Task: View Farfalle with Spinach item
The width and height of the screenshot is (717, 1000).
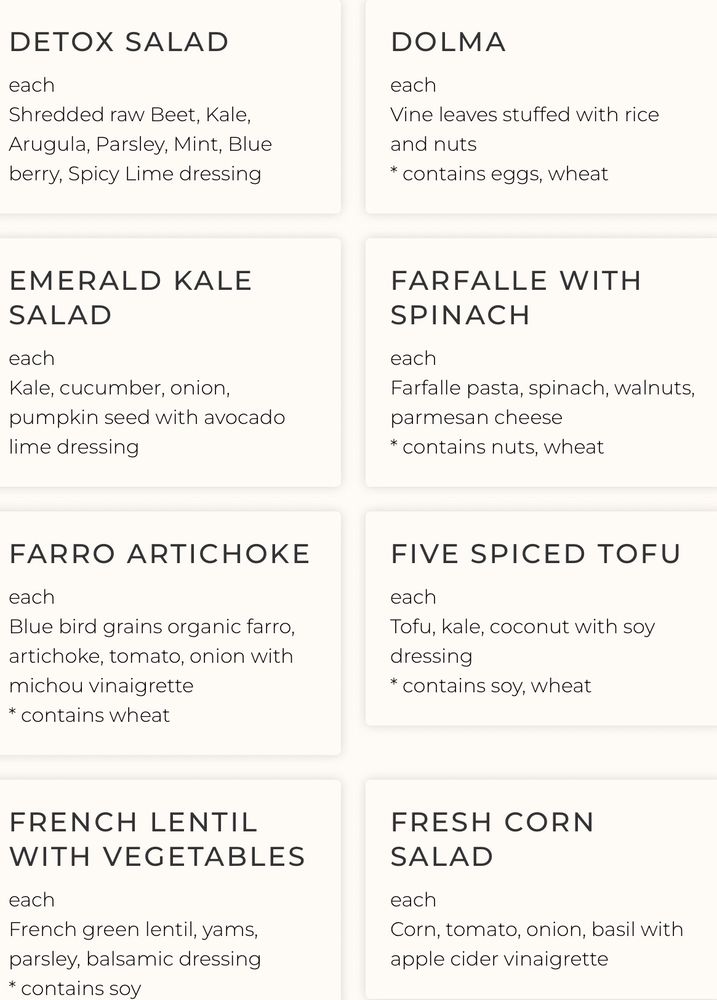Action: point(515,297)
